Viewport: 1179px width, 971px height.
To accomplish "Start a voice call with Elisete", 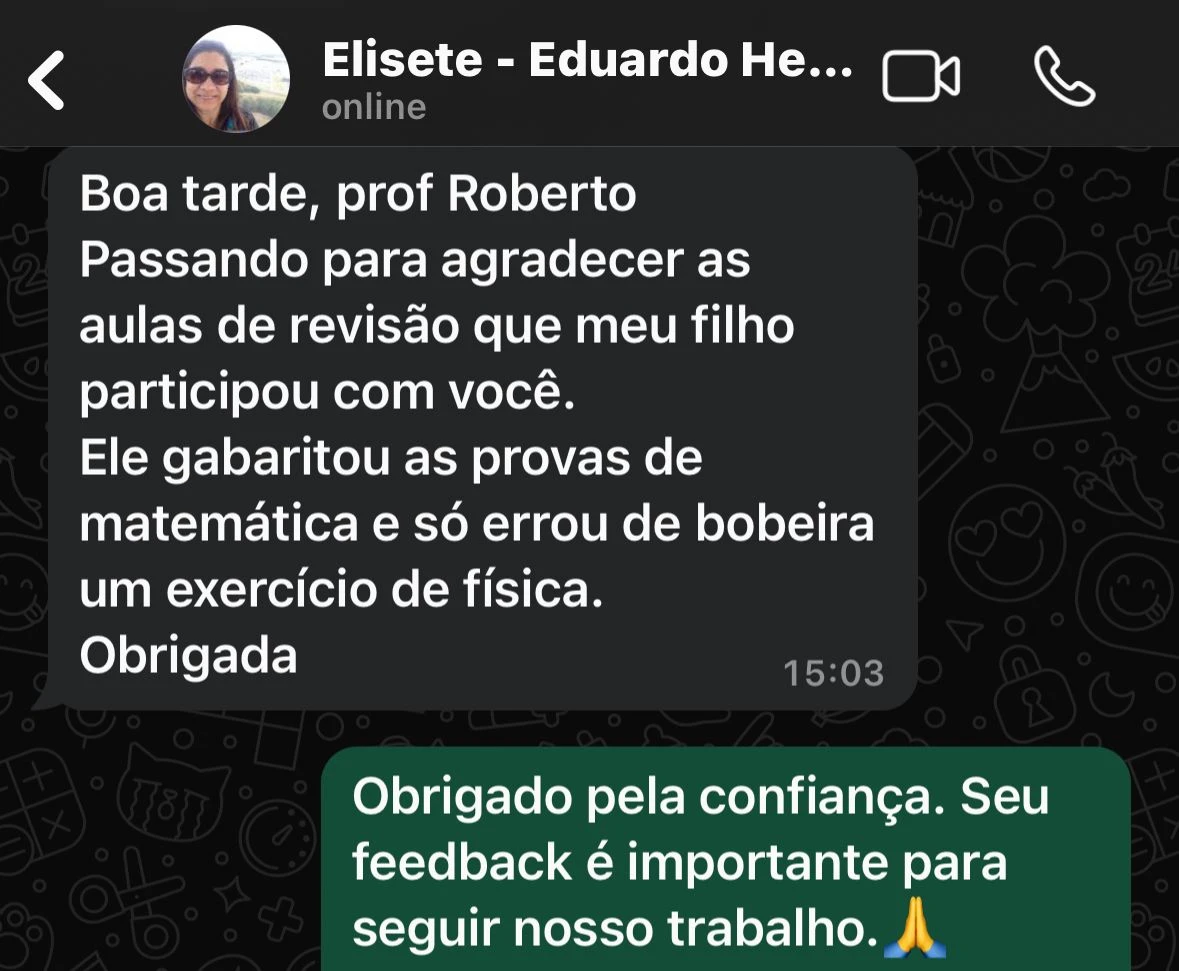I will 1064,77.
